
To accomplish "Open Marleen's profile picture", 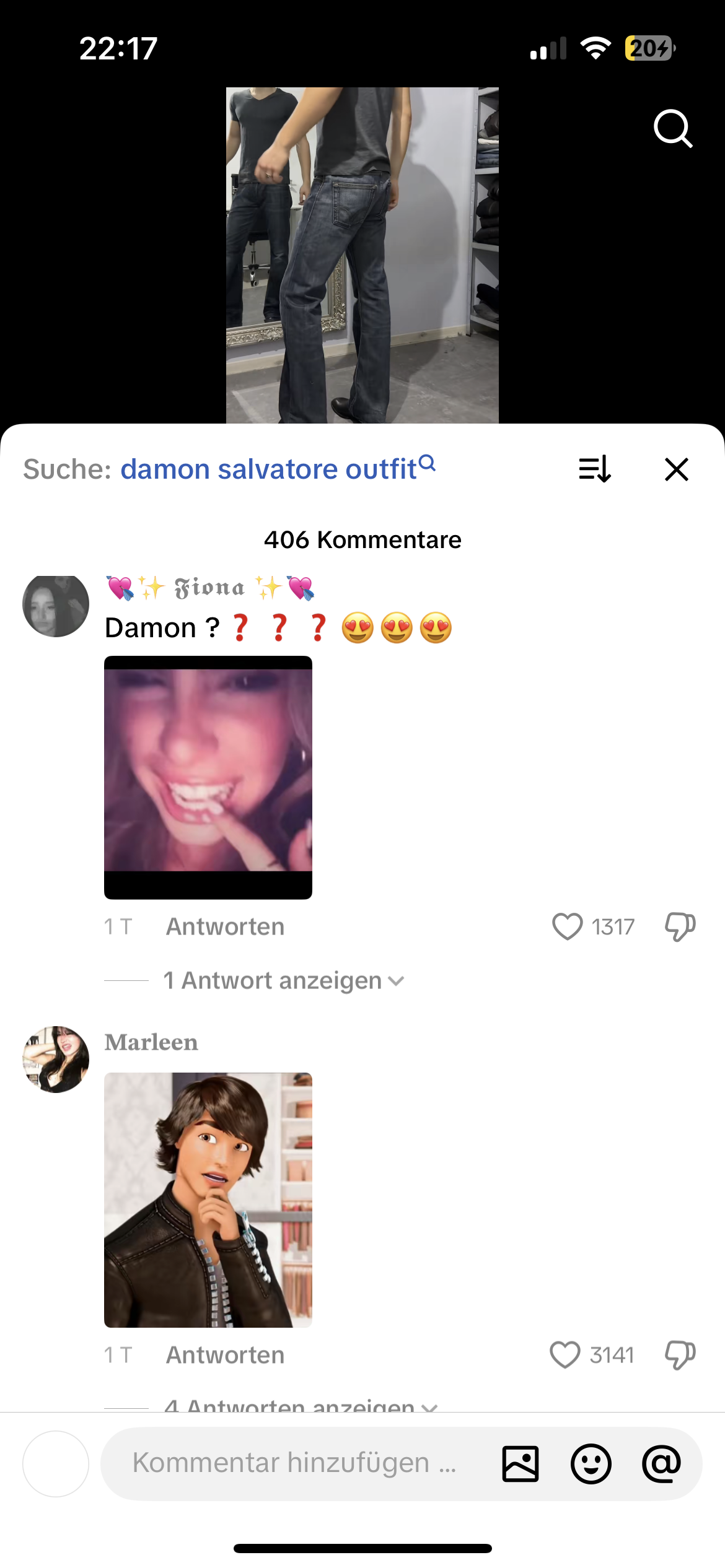I will pyautogui.click(x=56, y=1060).
